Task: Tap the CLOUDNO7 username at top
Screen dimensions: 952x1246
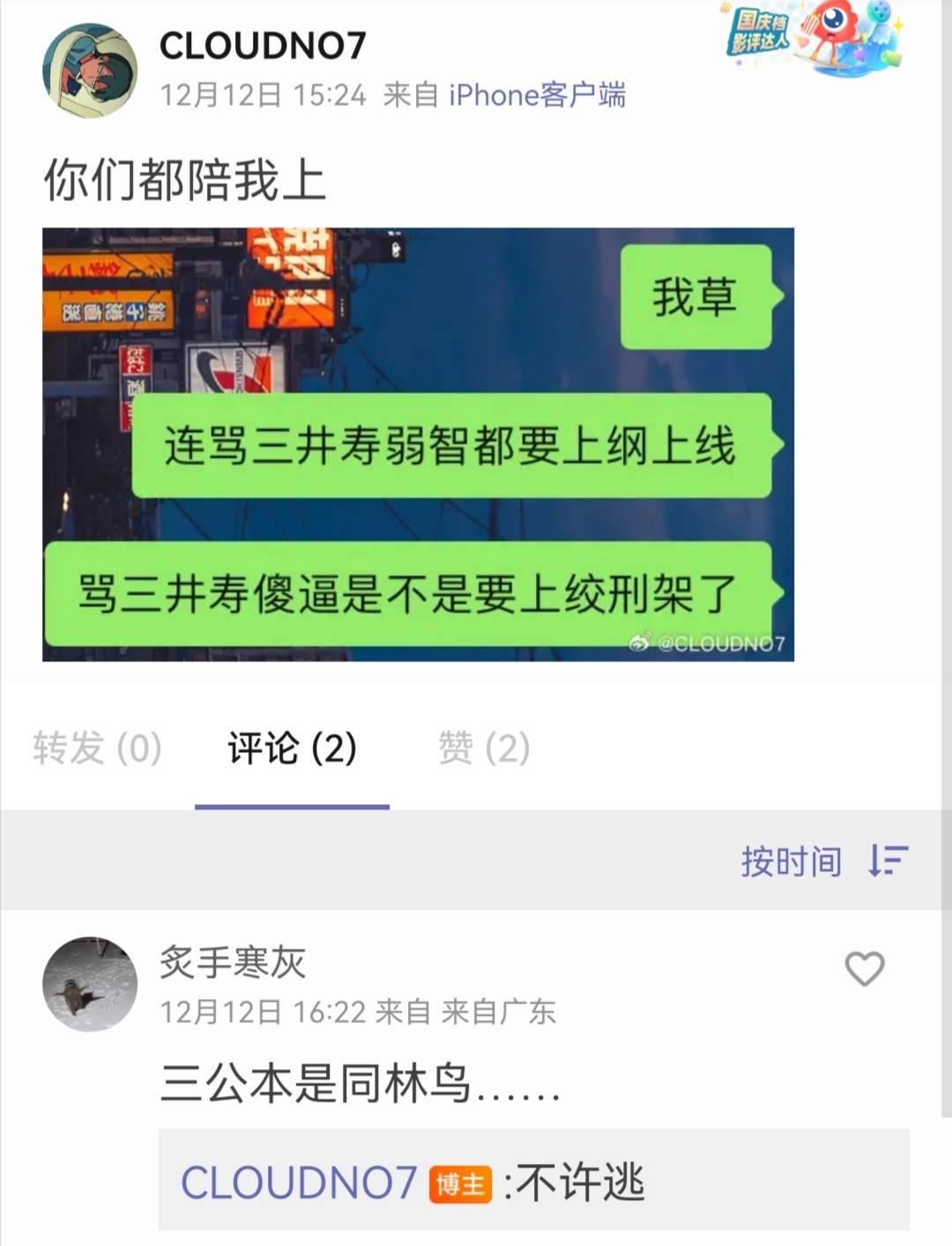Action: [262, 46]
